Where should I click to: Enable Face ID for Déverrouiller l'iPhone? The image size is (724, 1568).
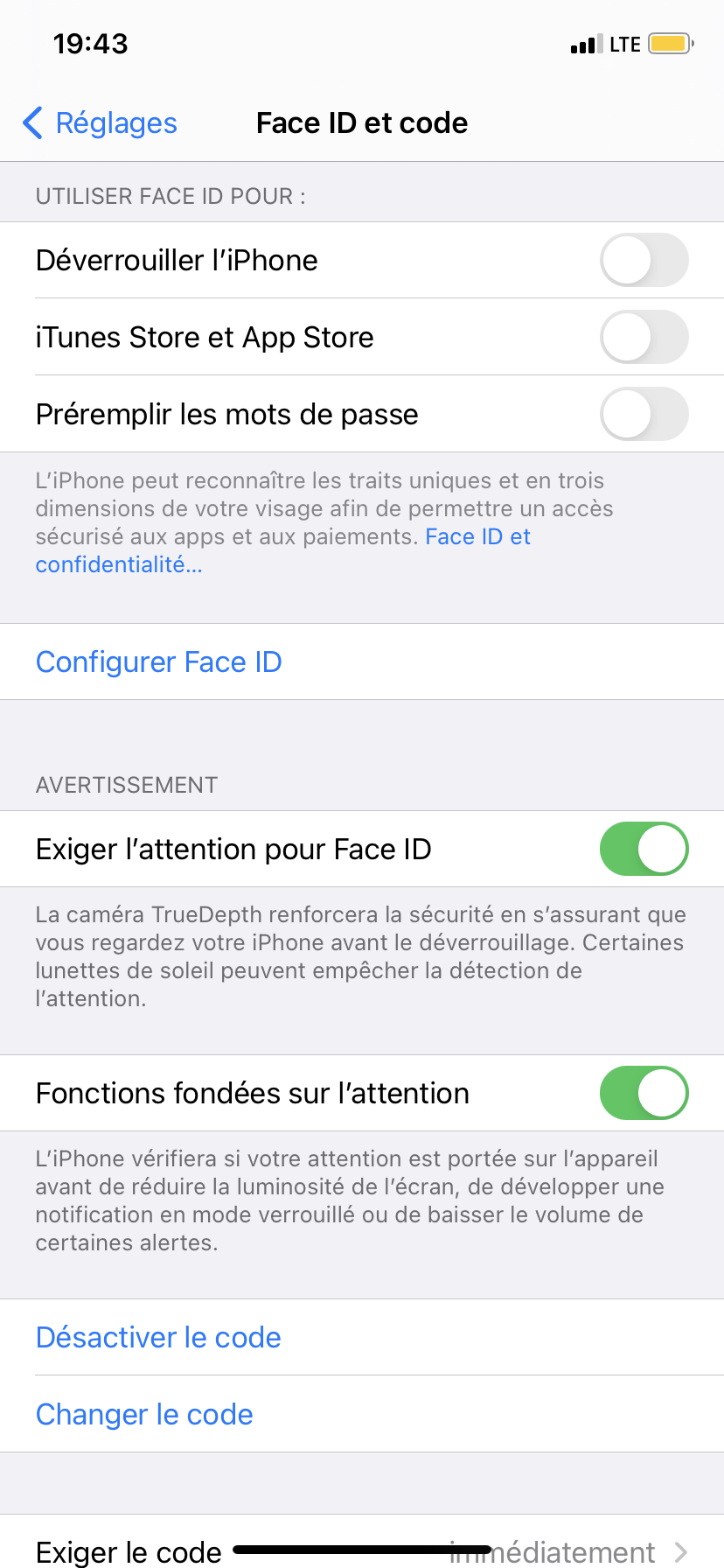pyautogui.click(x=644, y=260)
